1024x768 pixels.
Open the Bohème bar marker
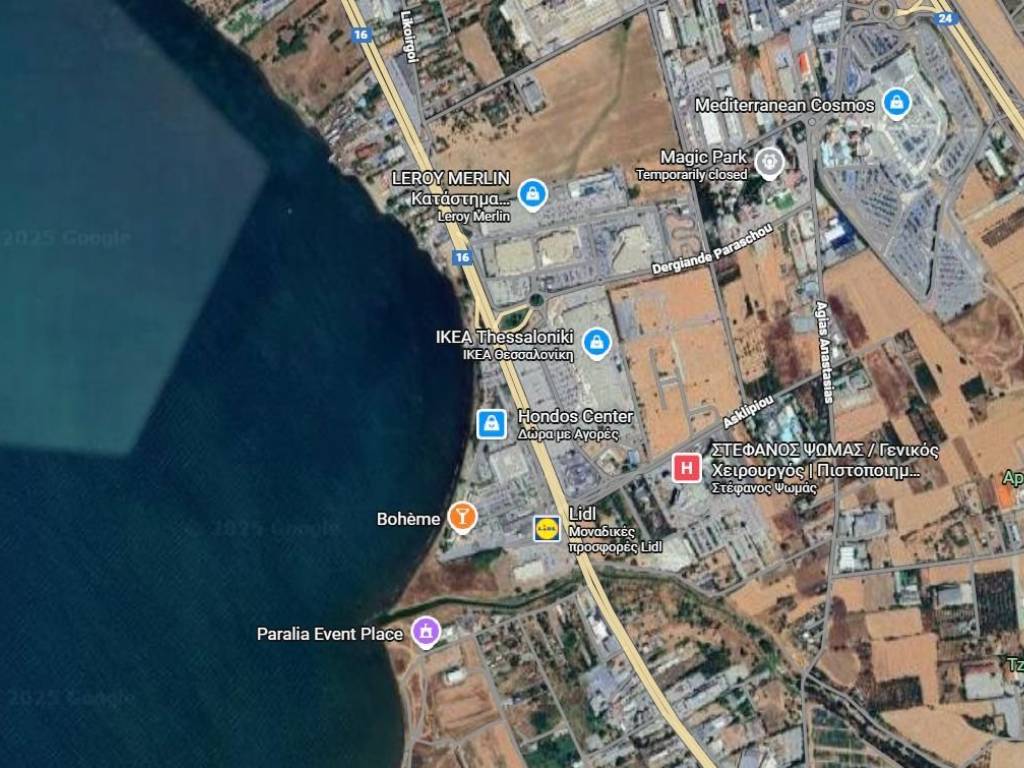[462, 517]
